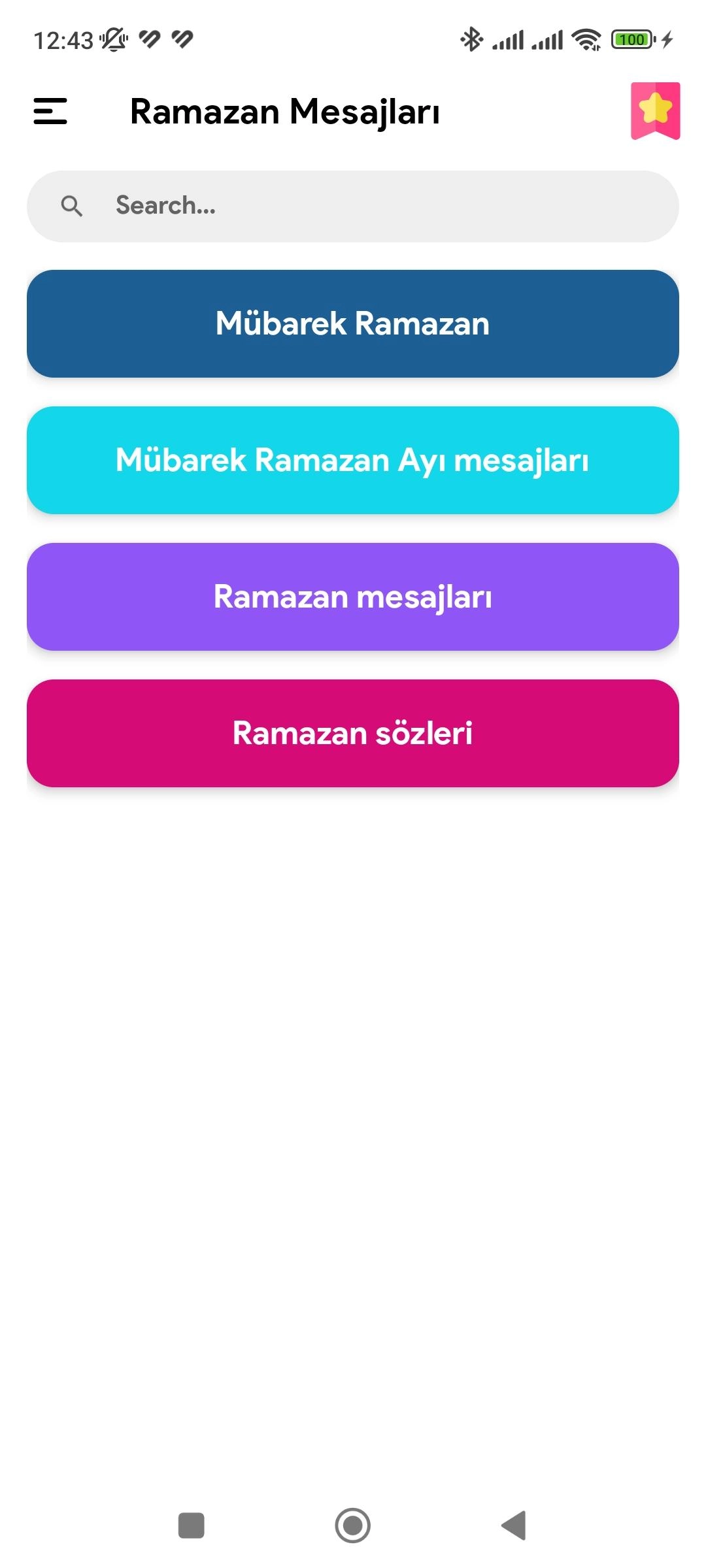Open Mübarek Ramazan Ayı mesajları
706x1568 pixels.
pyautogui.click(x=353, y=460)
